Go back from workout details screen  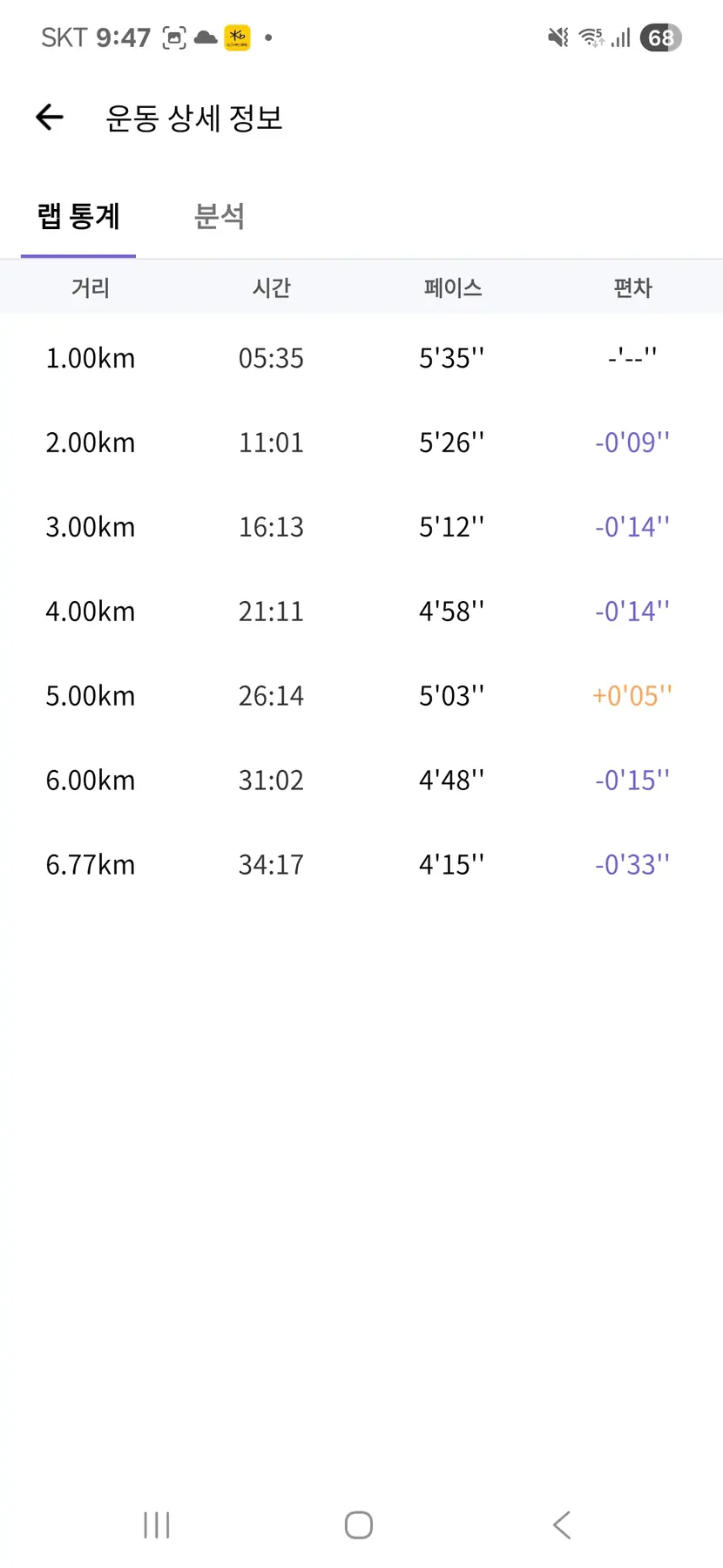(50, 117)
